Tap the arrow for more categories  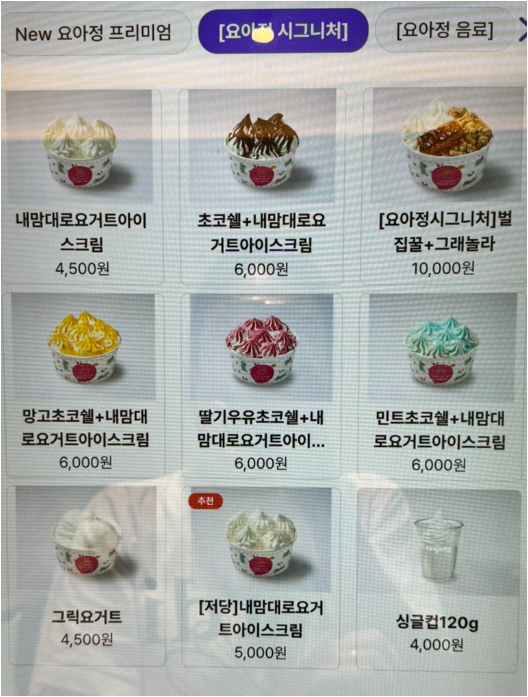[x=523, y=30]
